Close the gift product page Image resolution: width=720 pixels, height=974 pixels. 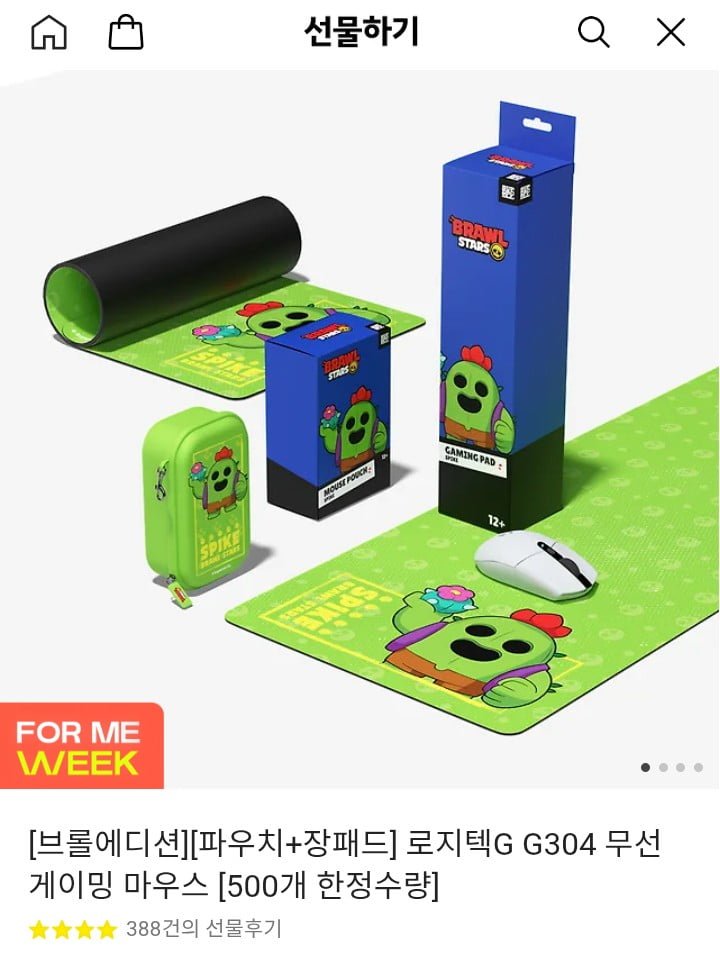(x=670, y=32)
